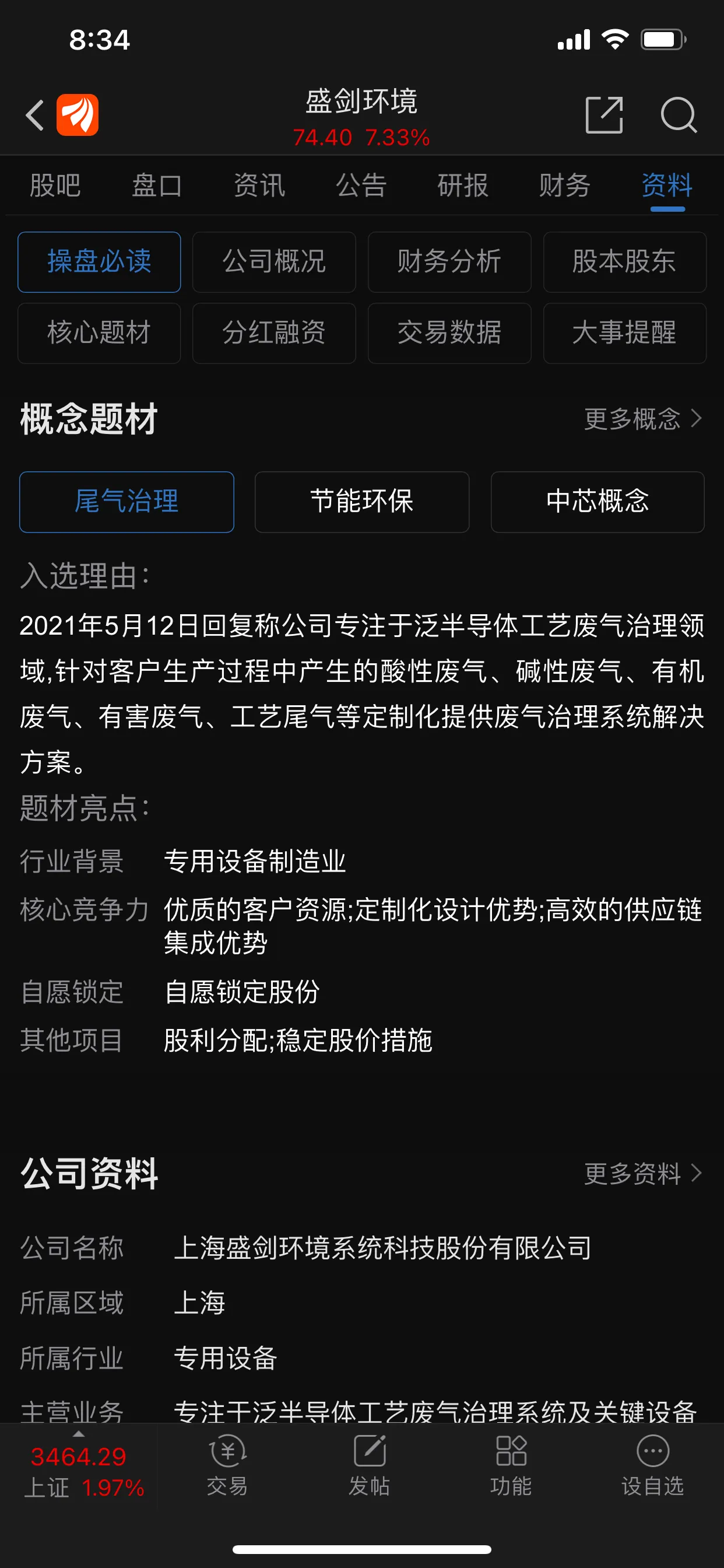Open the 交易数据 section
Screen dimensions: 724x1568
click(x=449, y=333)
